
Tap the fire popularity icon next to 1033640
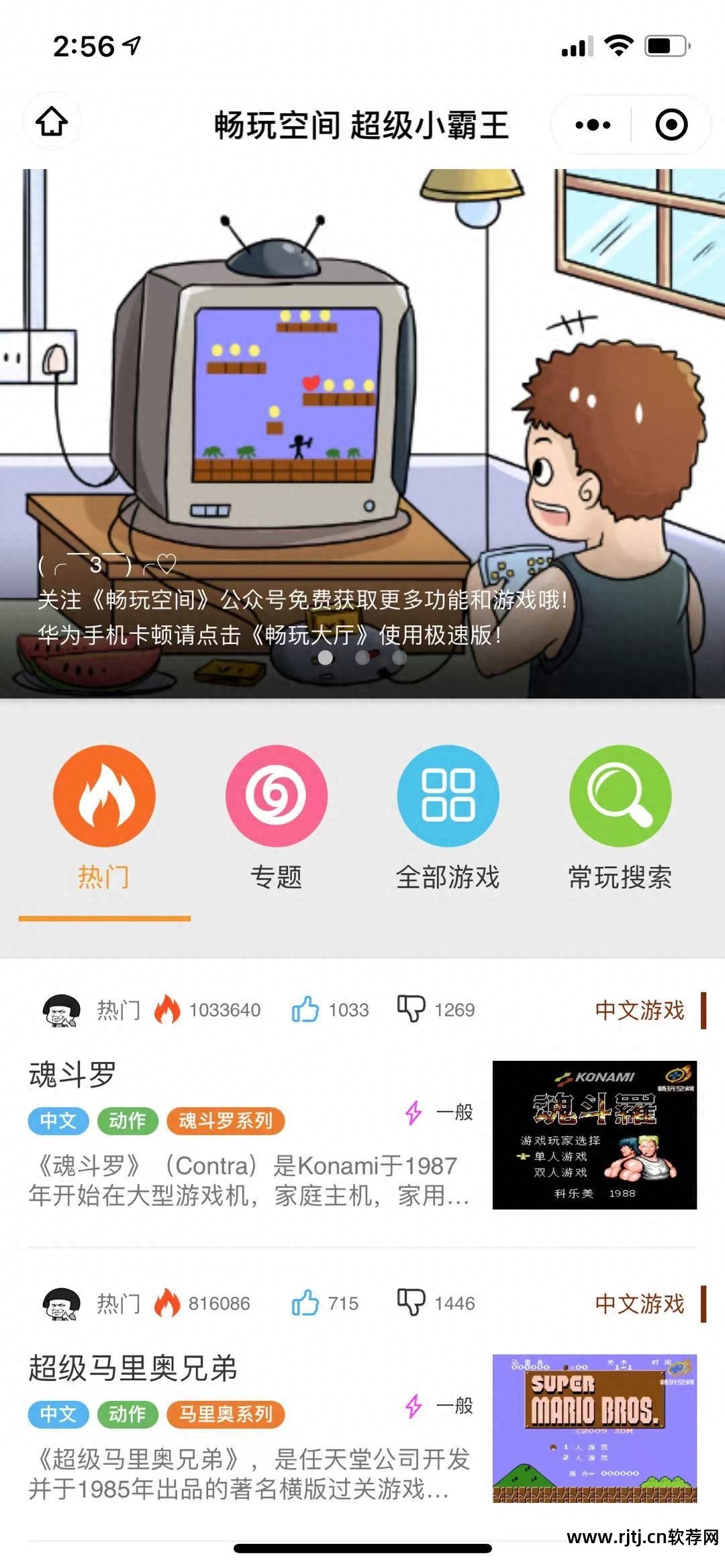tap(169, 1009)
